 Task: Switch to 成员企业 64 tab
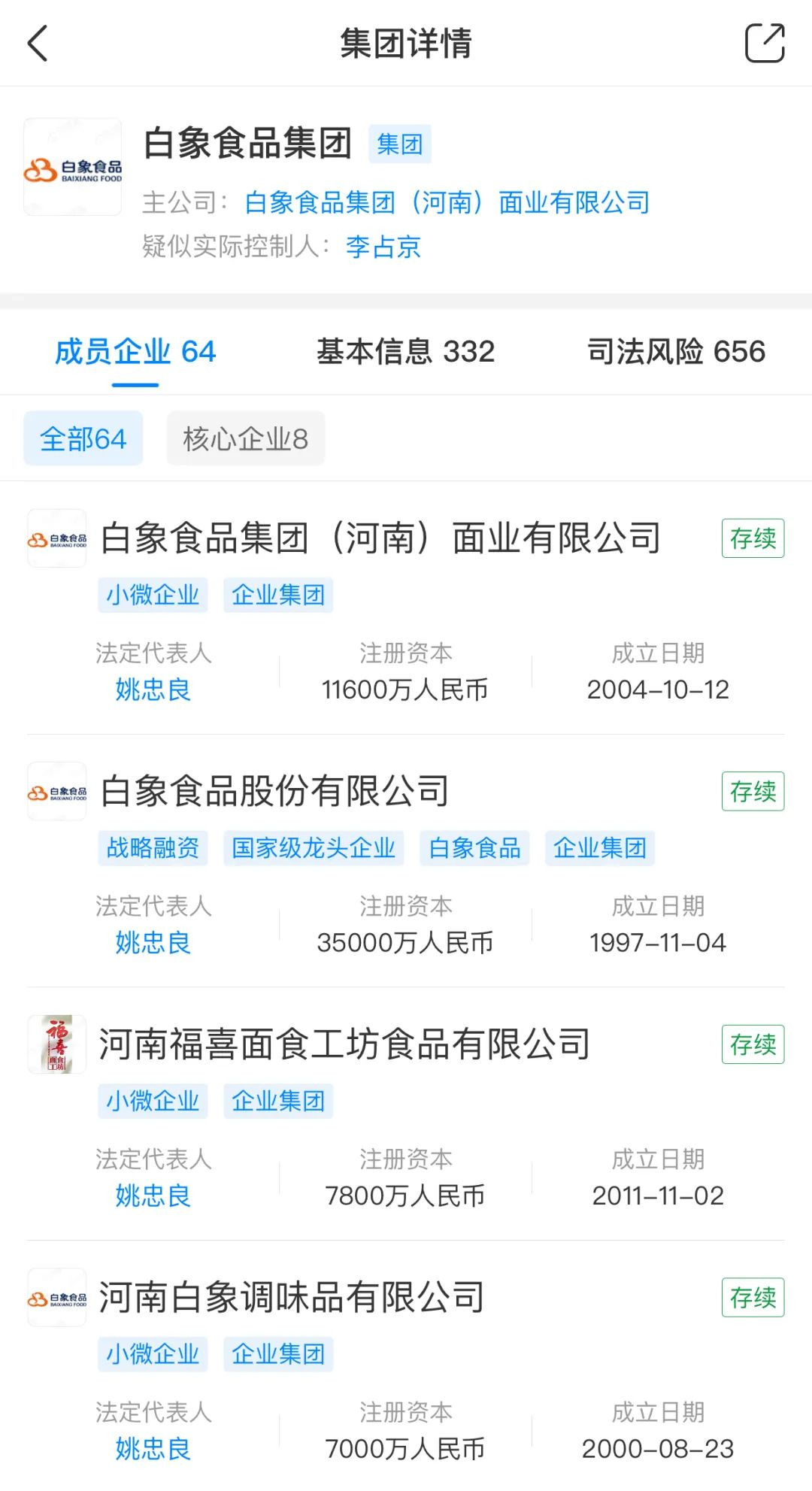tap(135, 352)
